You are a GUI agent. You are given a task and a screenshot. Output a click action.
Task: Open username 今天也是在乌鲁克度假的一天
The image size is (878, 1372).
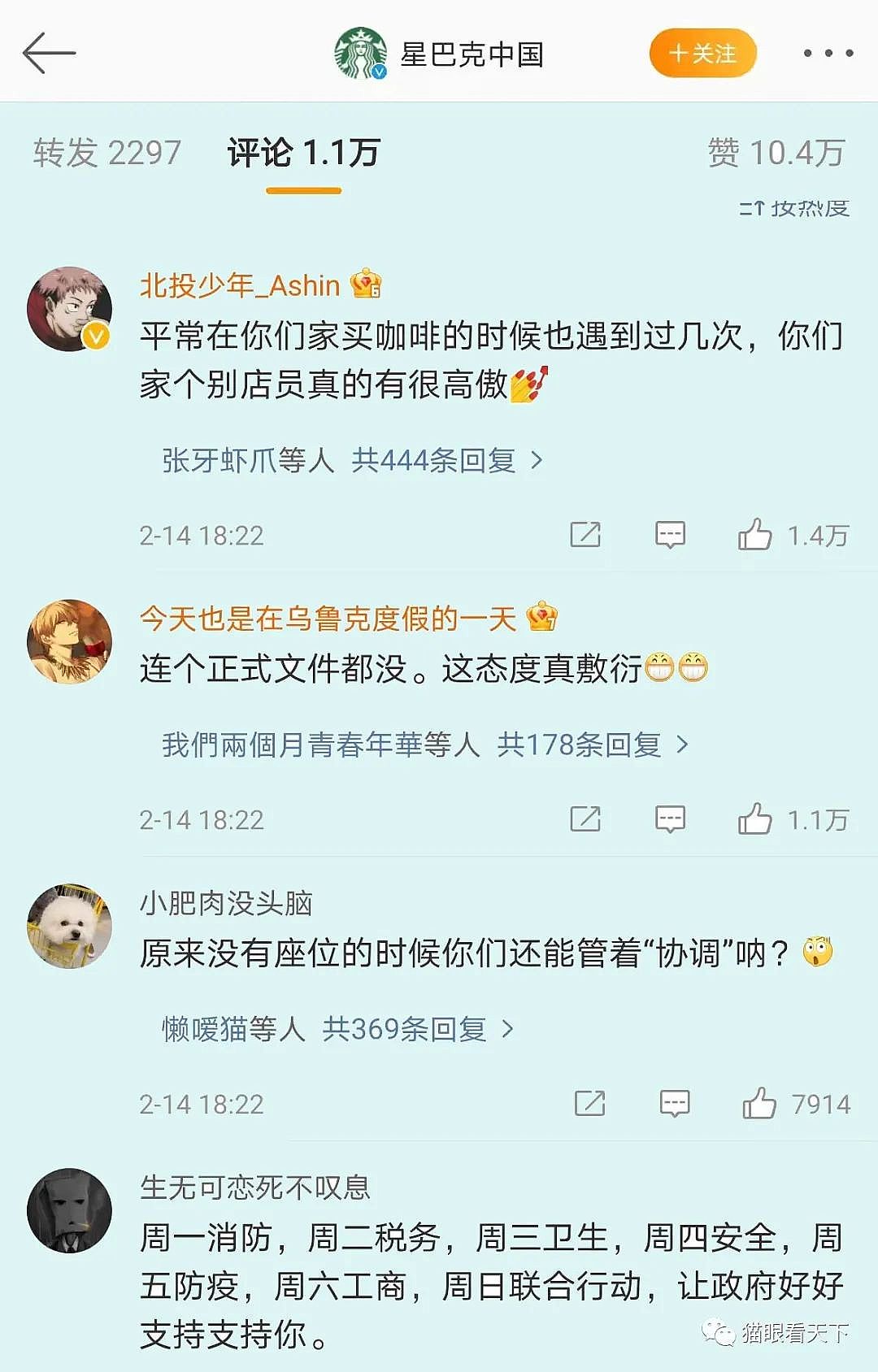point(328,619)
